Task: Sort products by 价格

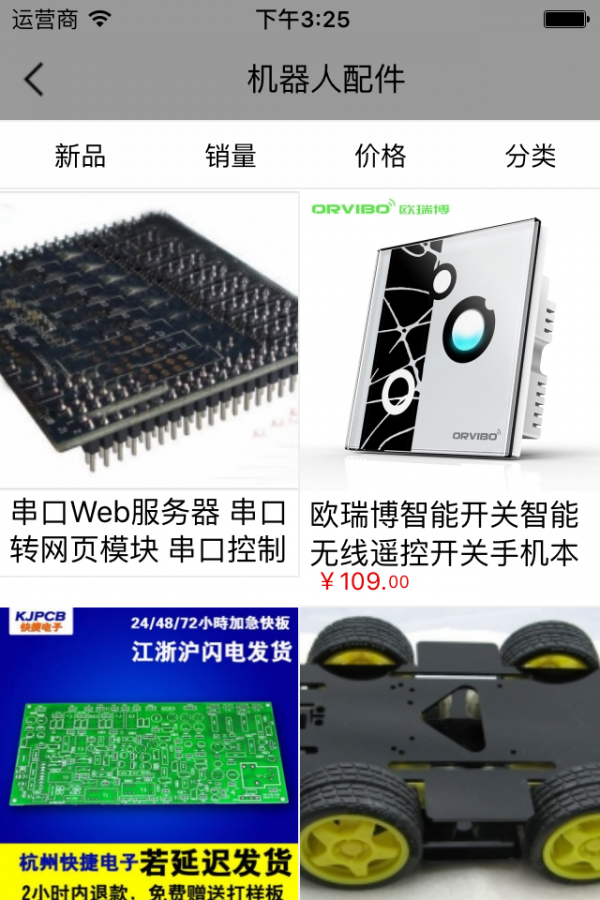Action: point(381,156)
